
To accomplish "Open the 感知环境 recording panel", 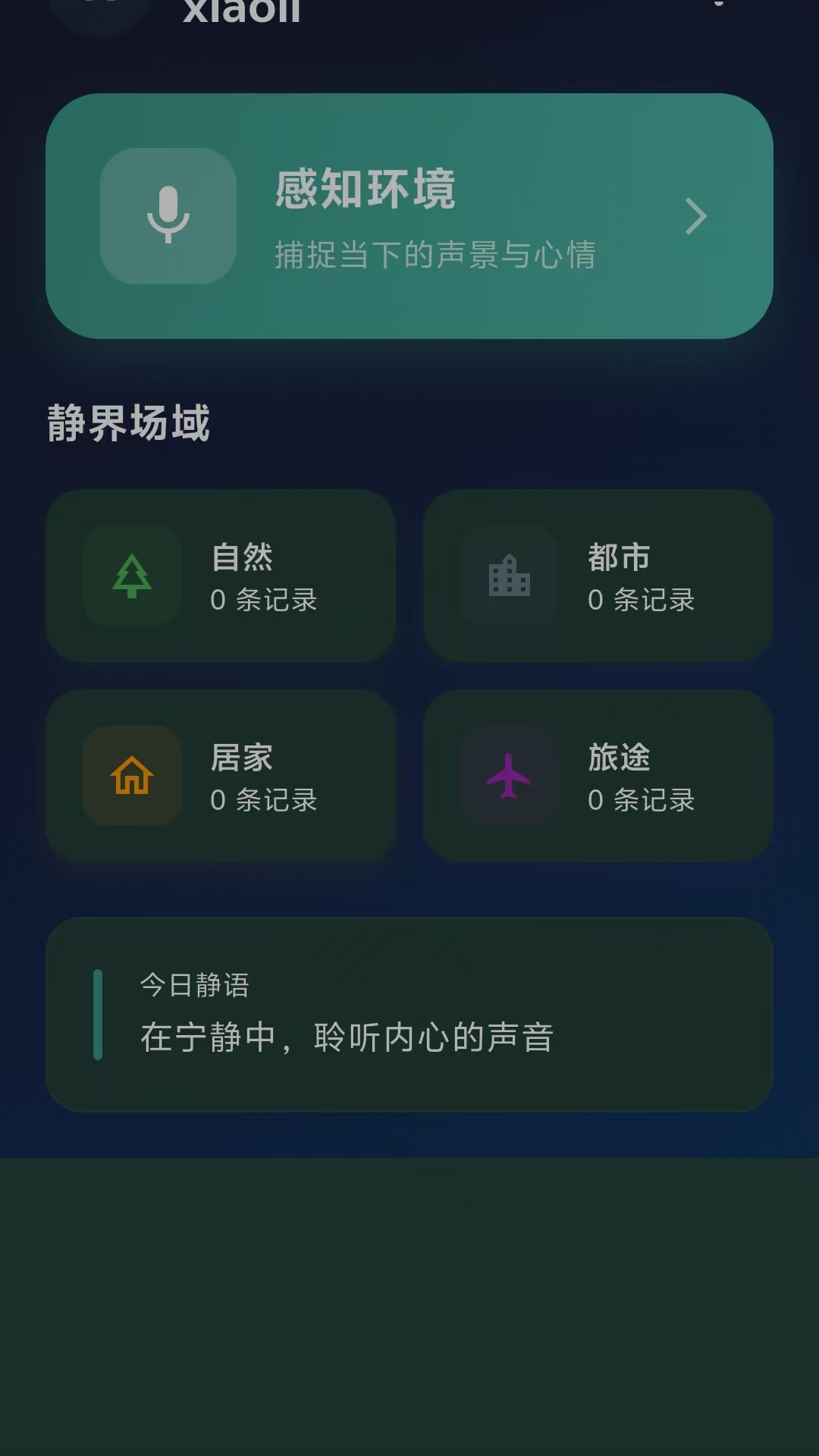I will [409, 217].
